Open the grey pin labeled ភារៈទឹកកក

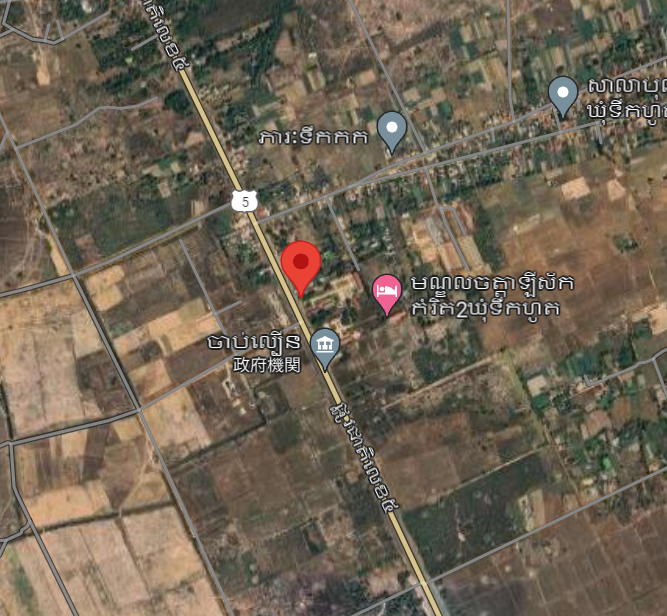click(x=392, y=130)
